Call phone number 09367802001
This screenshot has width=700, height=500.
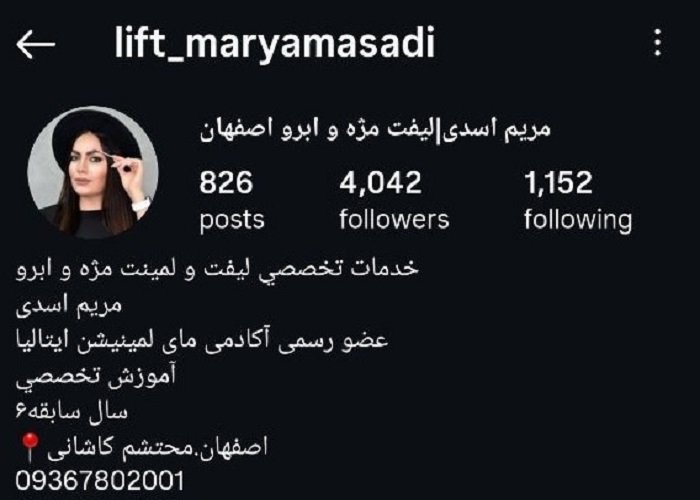pyautogui.click(x=100, y=478)
